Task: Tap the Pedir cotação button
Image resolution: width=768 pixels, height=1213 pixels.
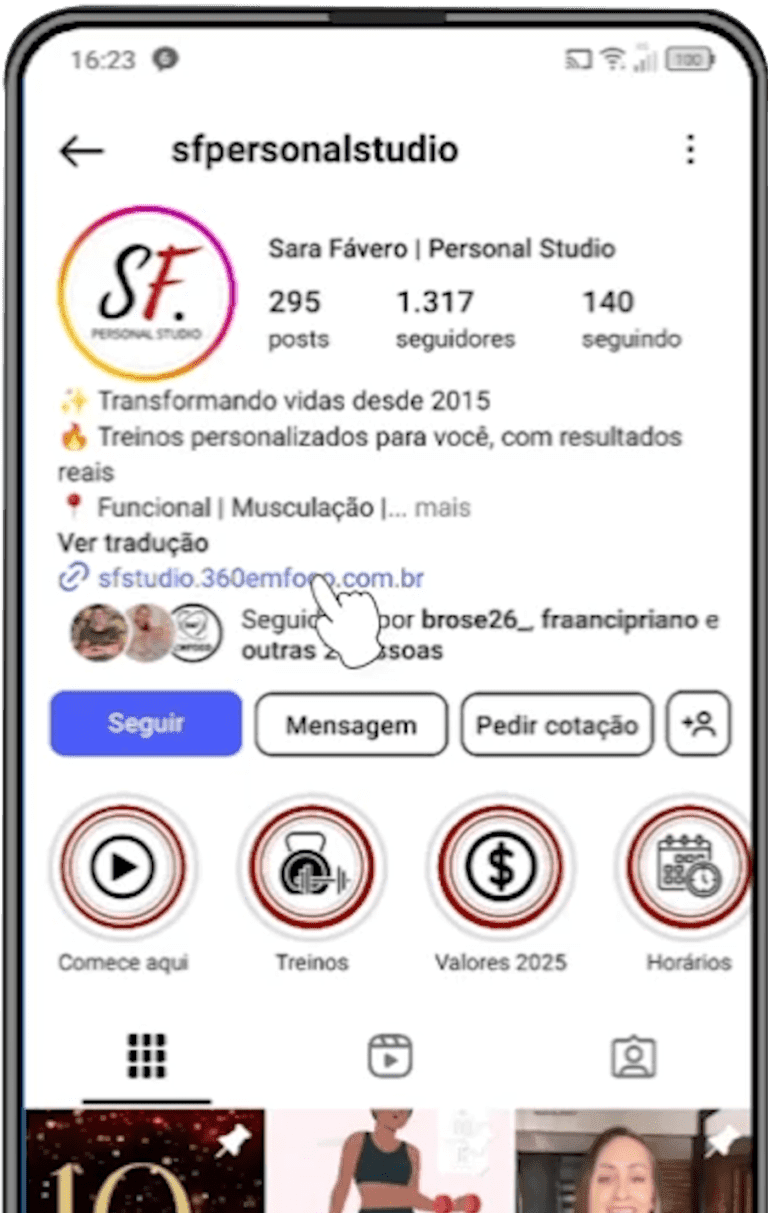Action: (557, 724)
